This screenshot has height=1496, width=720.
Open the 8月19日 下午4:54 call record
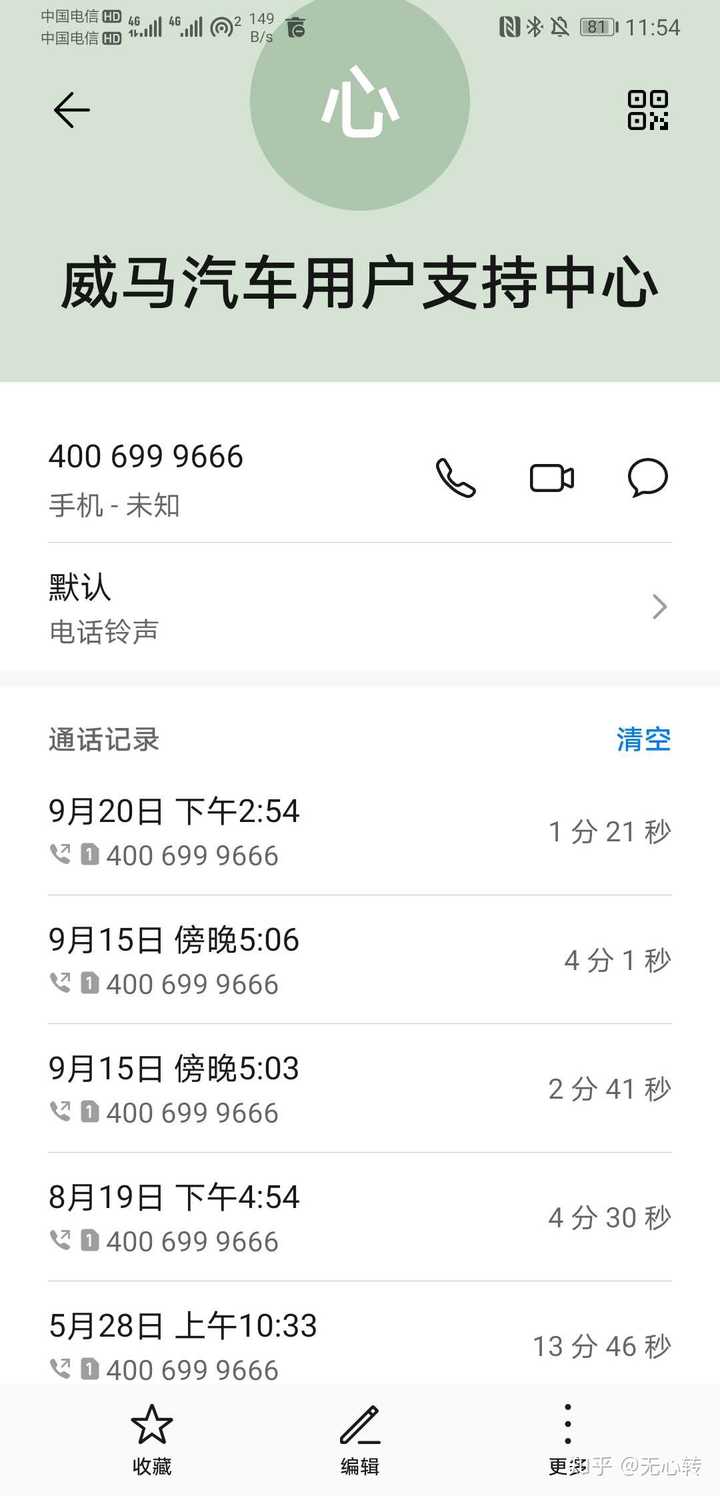point(360,1217)
